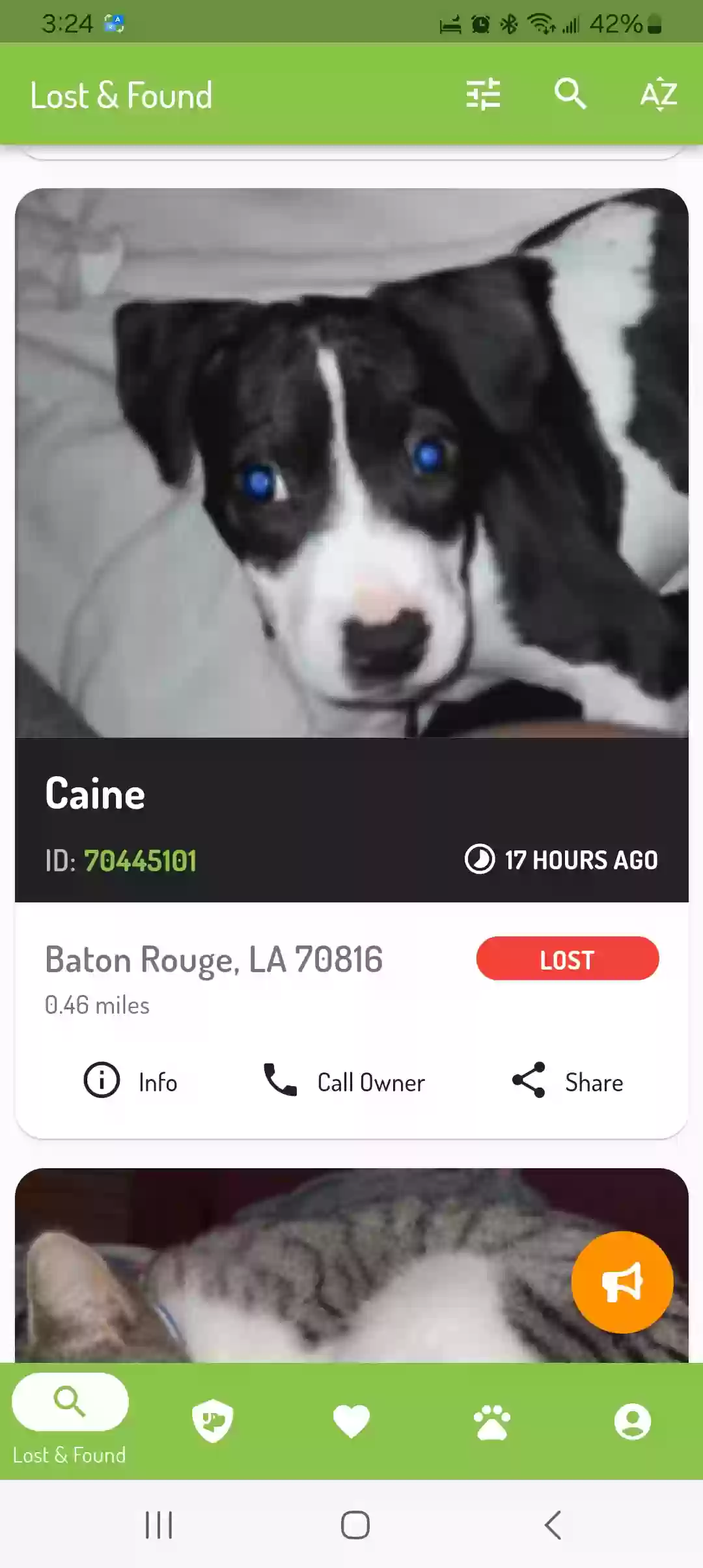This screenshot has height=1568, width=703.
Task: Report a pet with the megaphone button
Action: (x=622, y=1282)
